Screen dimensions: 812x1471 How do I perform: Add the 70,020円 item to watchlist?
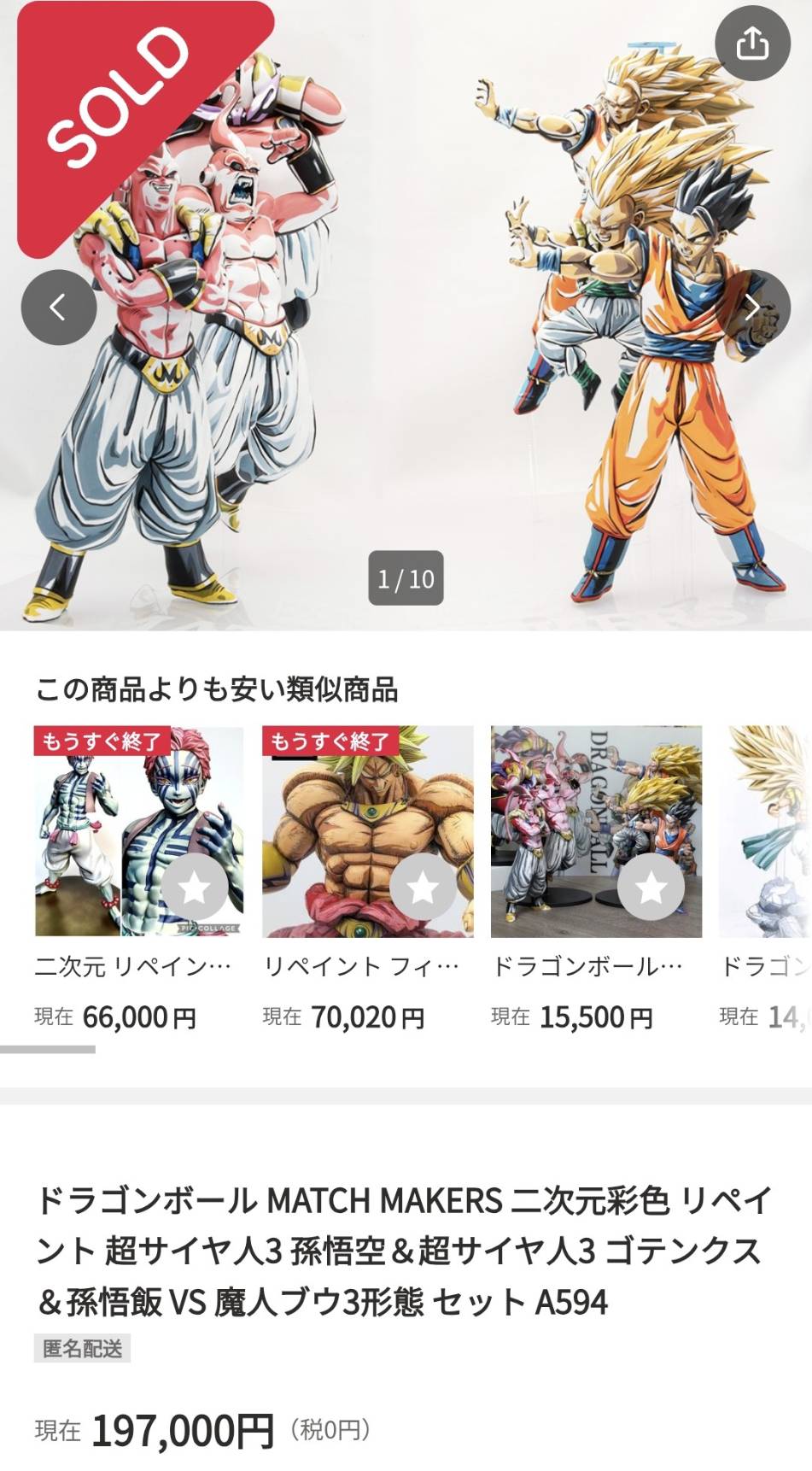click(423, 888)
